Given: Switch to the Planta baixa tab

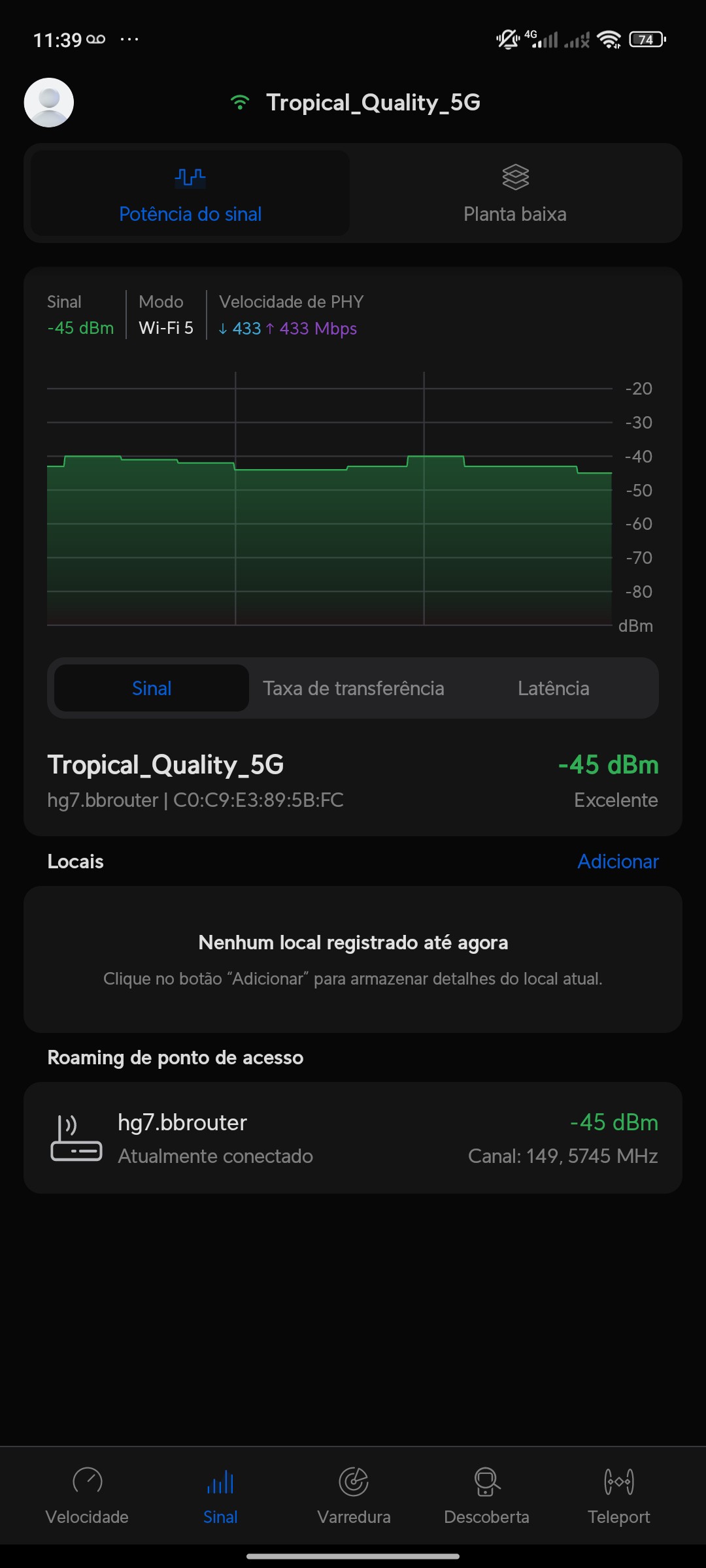Looking at the screenshot, I should (515, 193).
